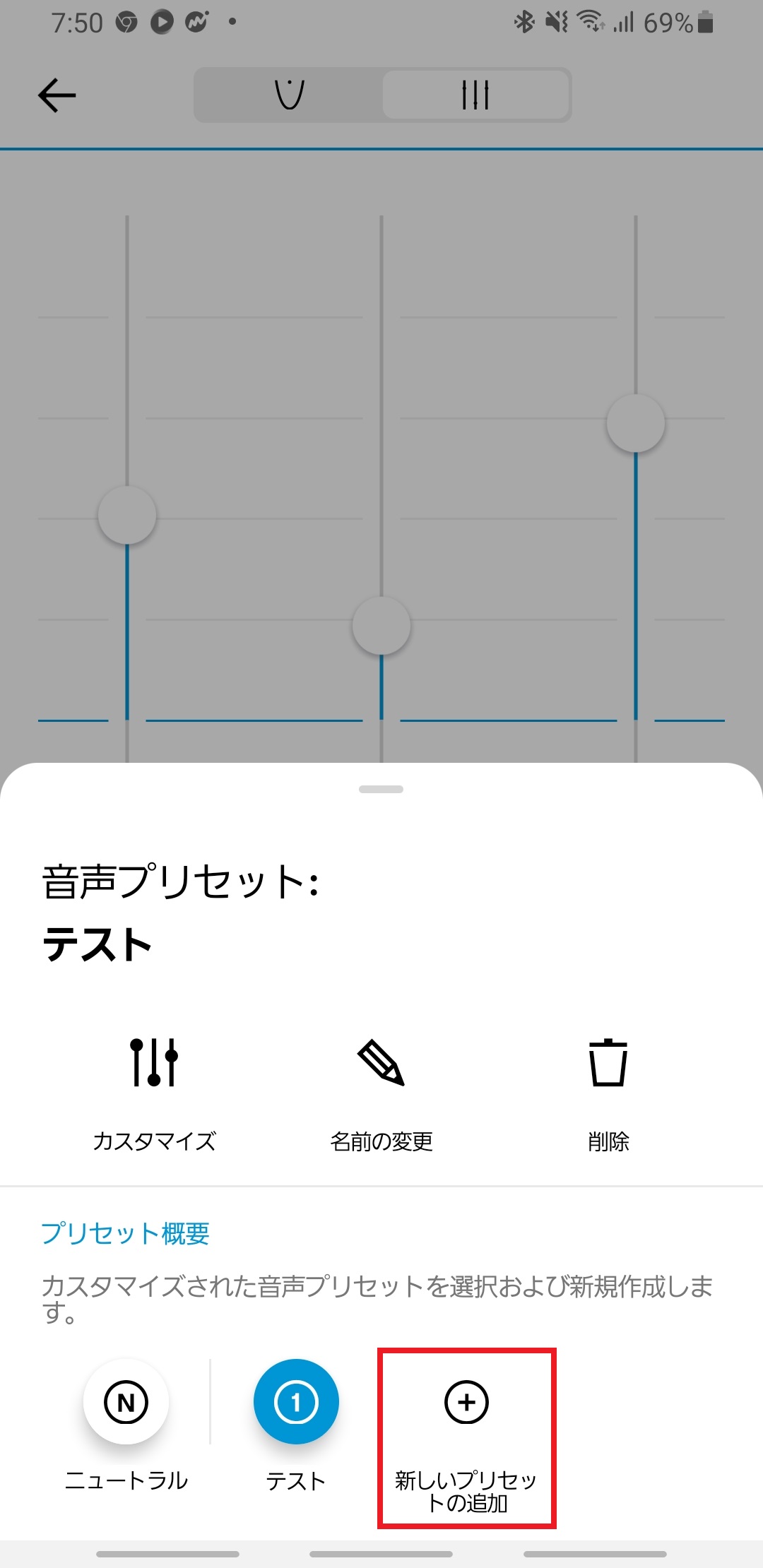Delete the preset with 削除
763x1568 pixels.
pos(608,1091)
